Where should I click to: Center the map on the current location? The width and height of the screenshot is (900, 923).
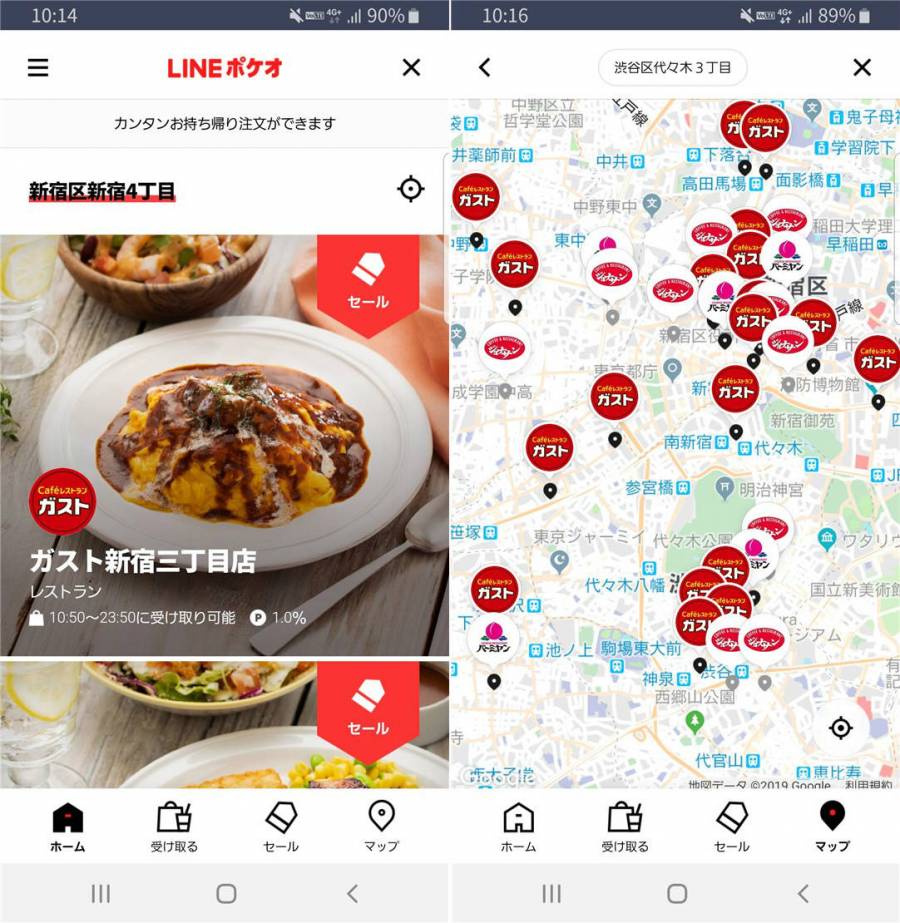click(x=840, y=728)
